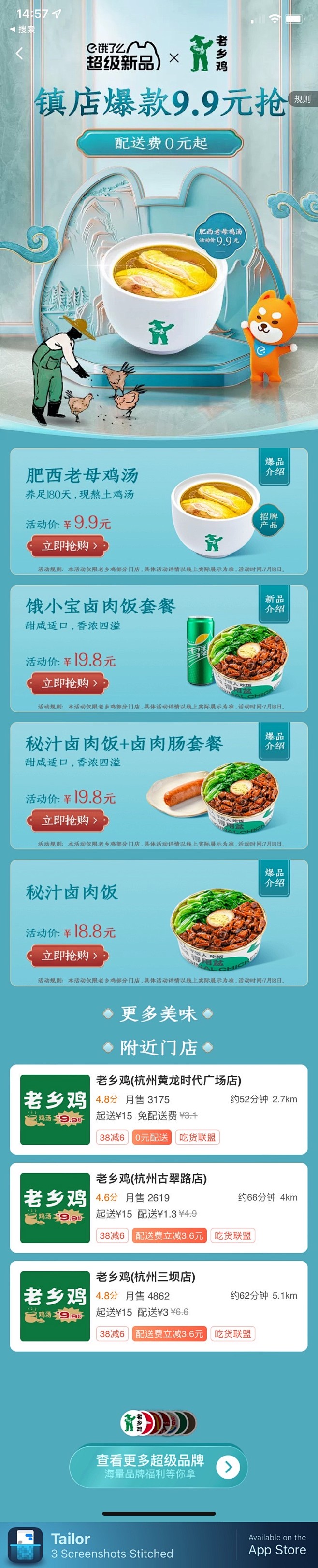Tap 立即抢购 for 饿小宝卤肉饭套餐
Viewport: 318px width, 1568px height.
[68, 683]
